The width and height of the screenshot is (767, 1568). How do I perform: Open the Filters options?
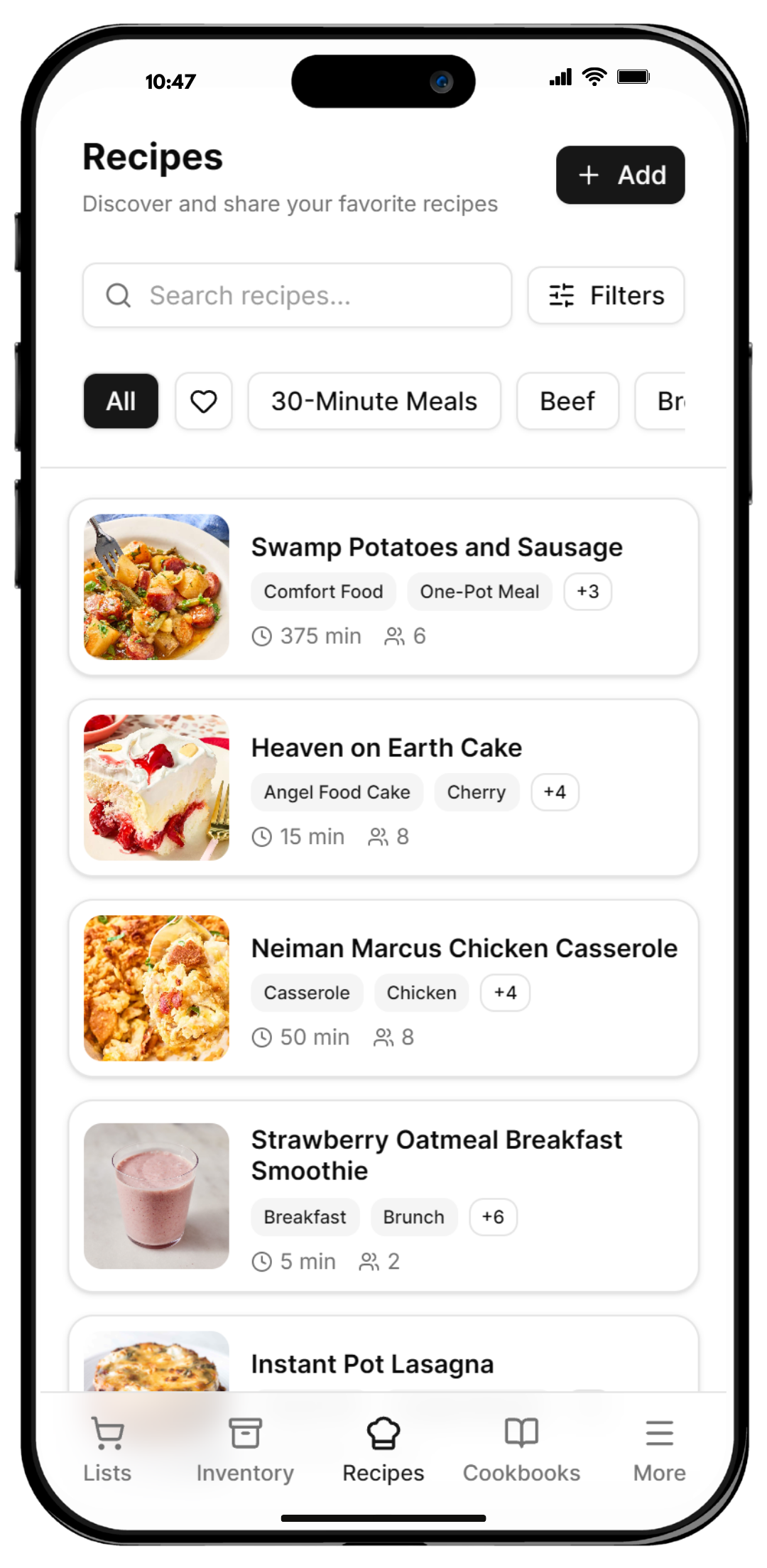click(x=606, y=296)
